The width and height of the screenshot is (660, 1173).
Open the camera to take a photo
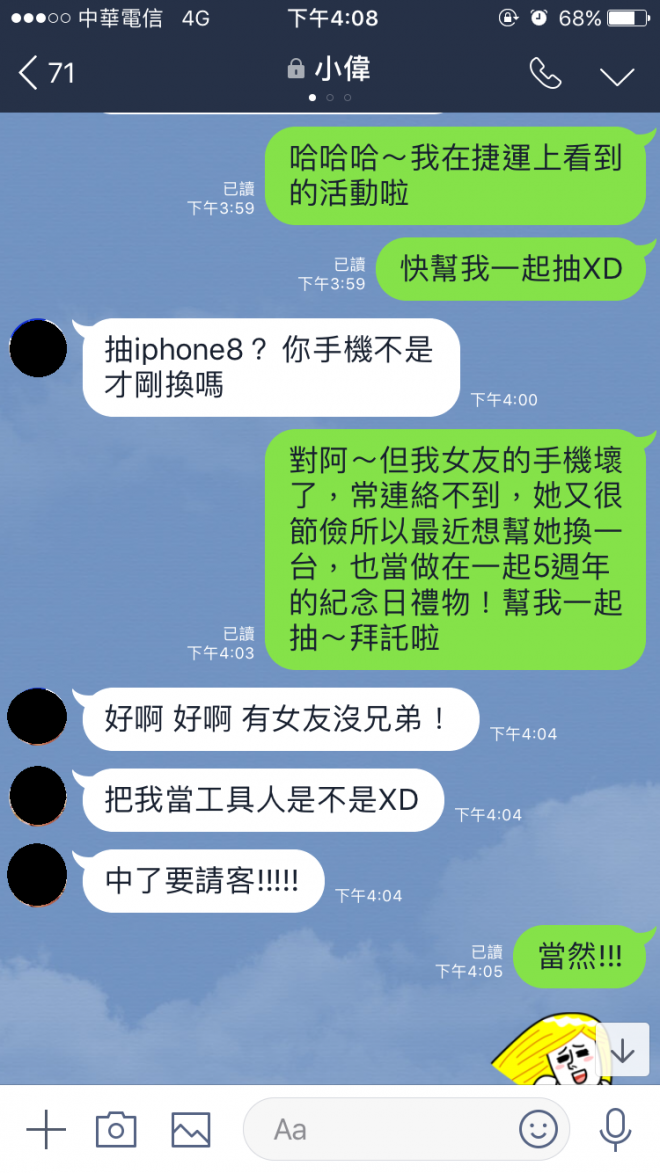116,1130
